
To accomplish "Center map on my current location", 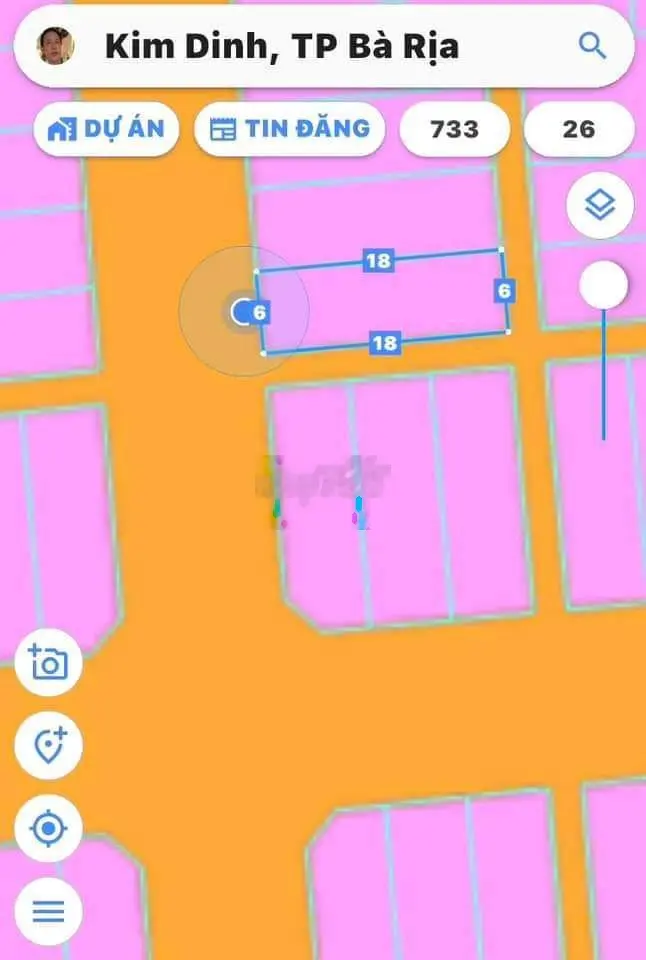I will pyautogui.click(x=48, y=829).
